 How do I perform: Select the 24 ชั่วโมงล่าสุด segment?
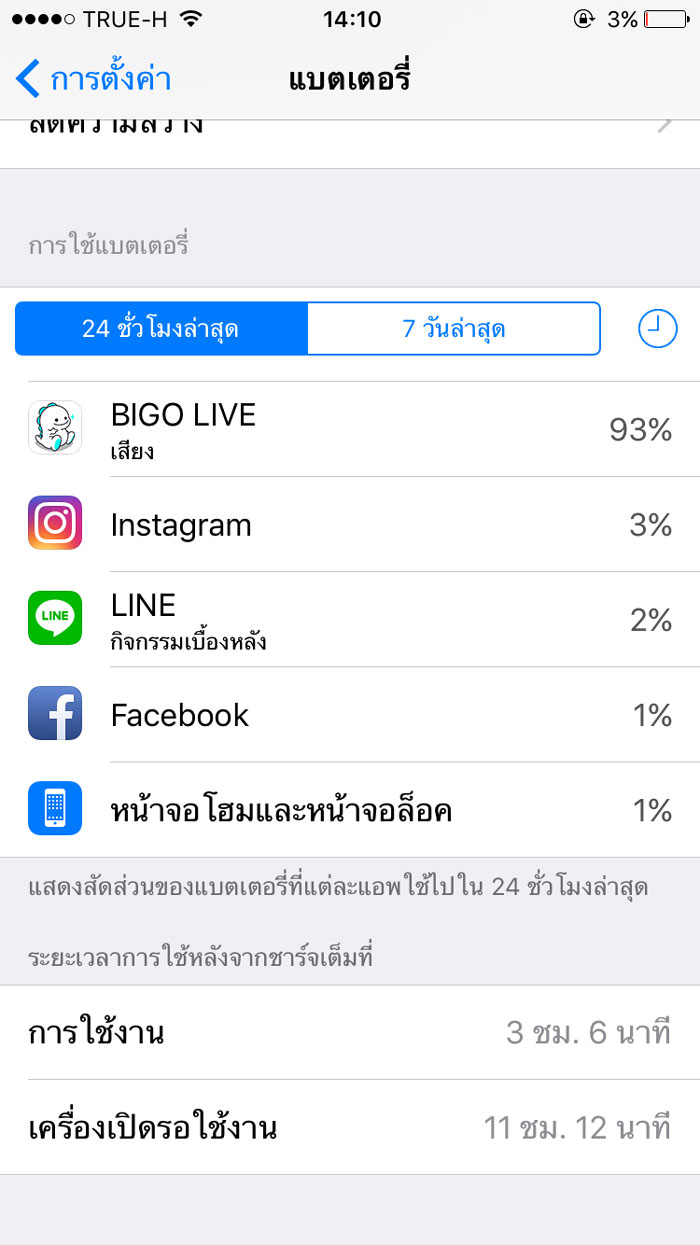tap(161, 328)
